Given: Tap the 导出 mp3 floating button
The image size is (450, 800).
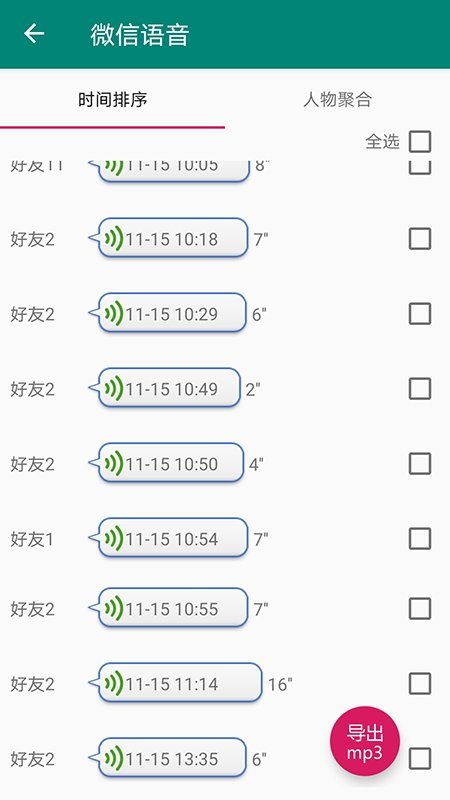Looking at the screenshot, I should click(365, 741).
